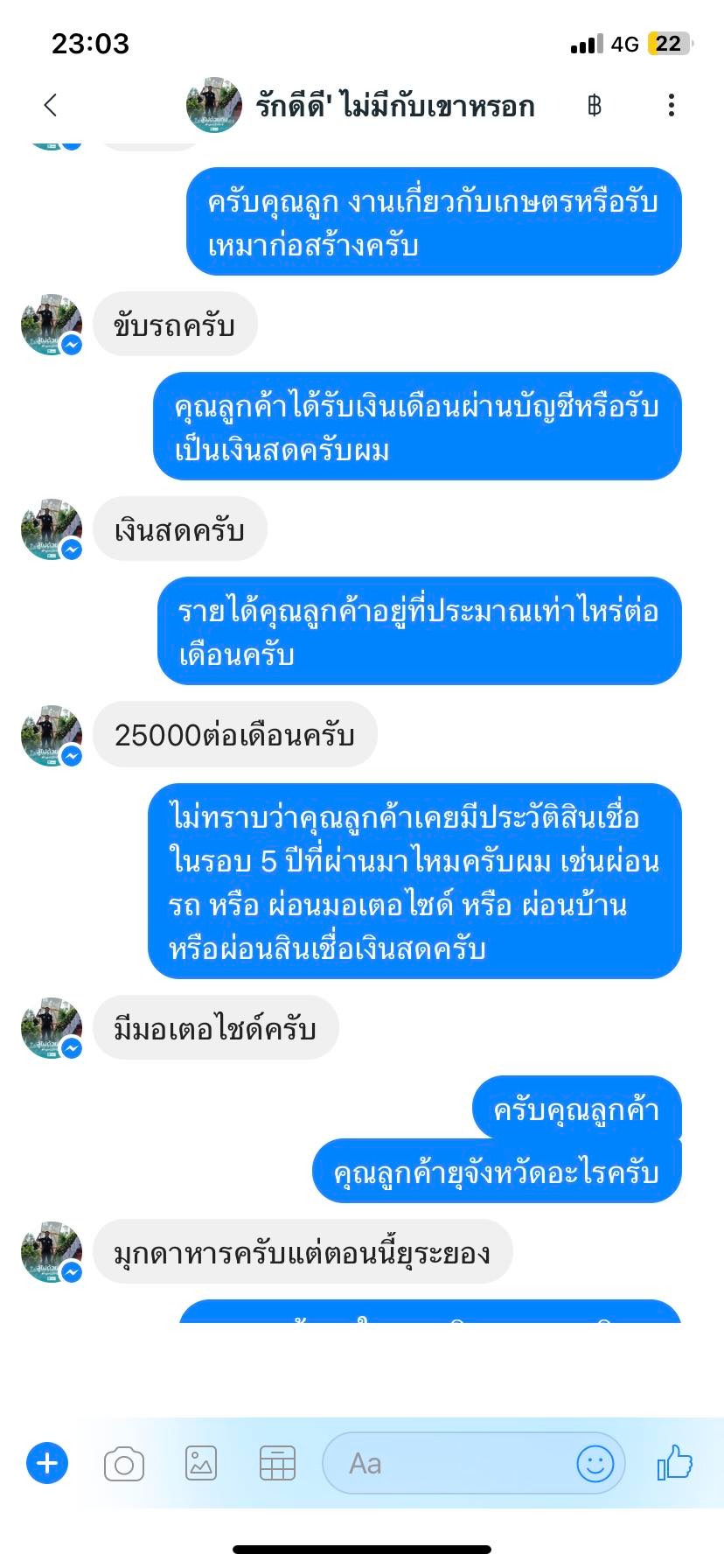Go back to the conversation list
This screenshot has height=1568, width=724.
[51, 105]
